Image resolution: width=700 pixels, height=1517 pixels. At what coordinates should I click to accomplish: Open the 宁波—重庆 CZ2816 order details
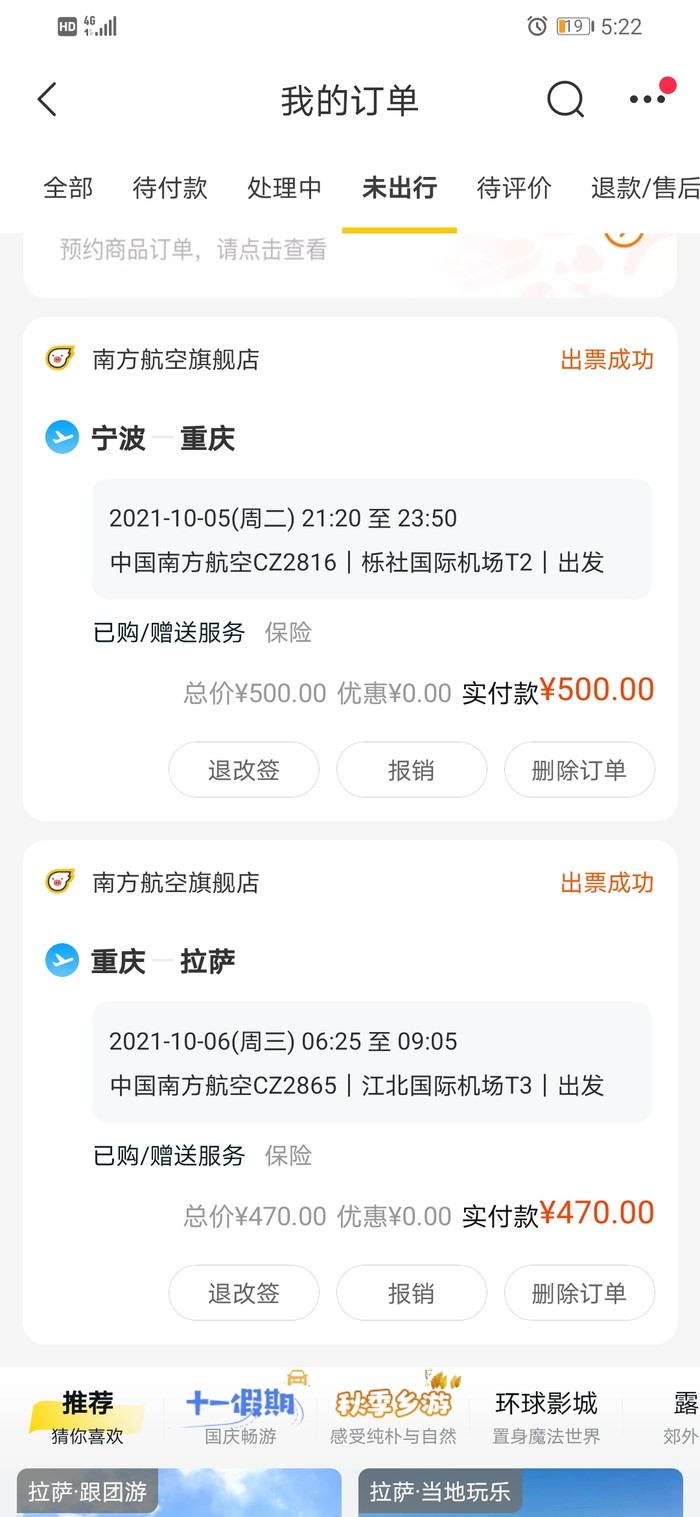point(371,540)
